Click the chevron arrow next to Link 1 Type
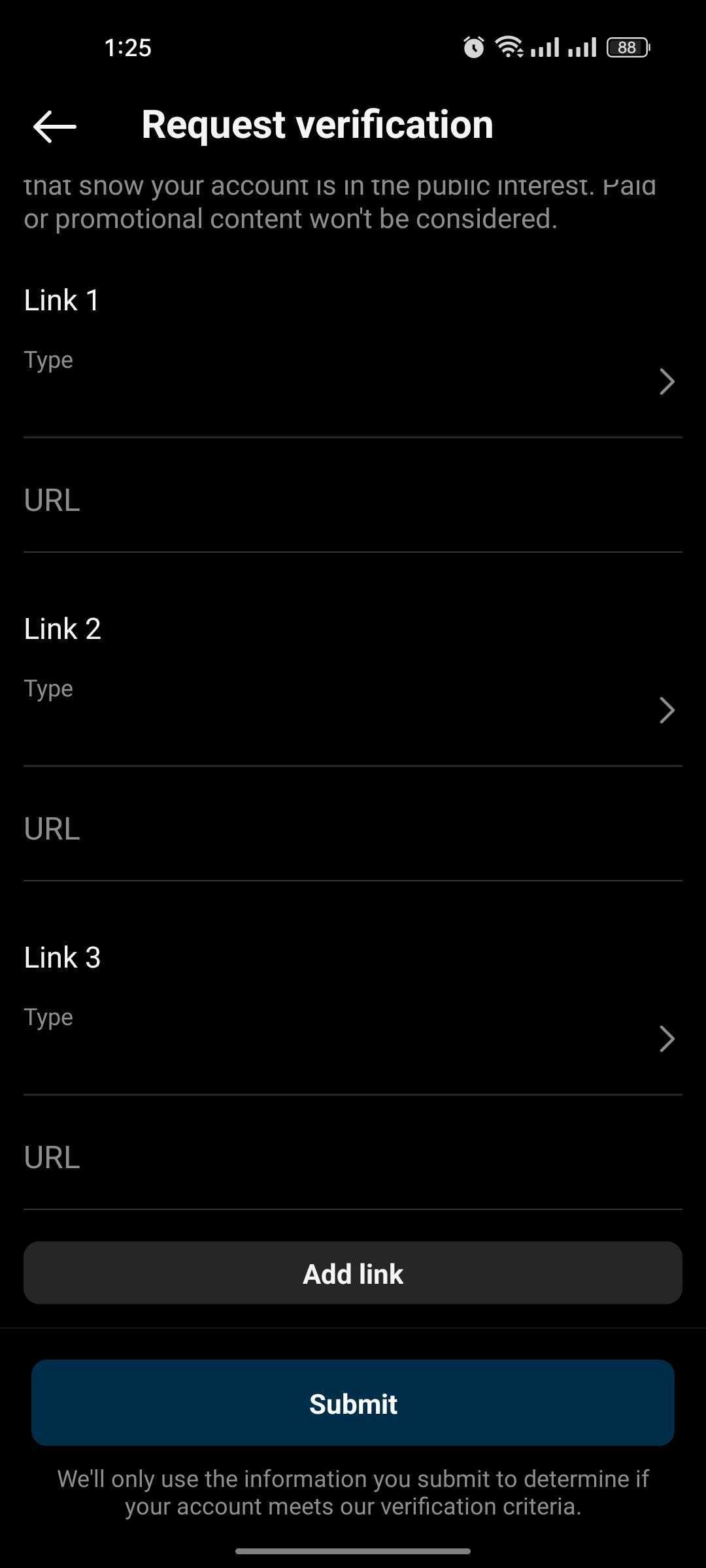Viewport: 706px width, 1568px height. coord(667,381)
